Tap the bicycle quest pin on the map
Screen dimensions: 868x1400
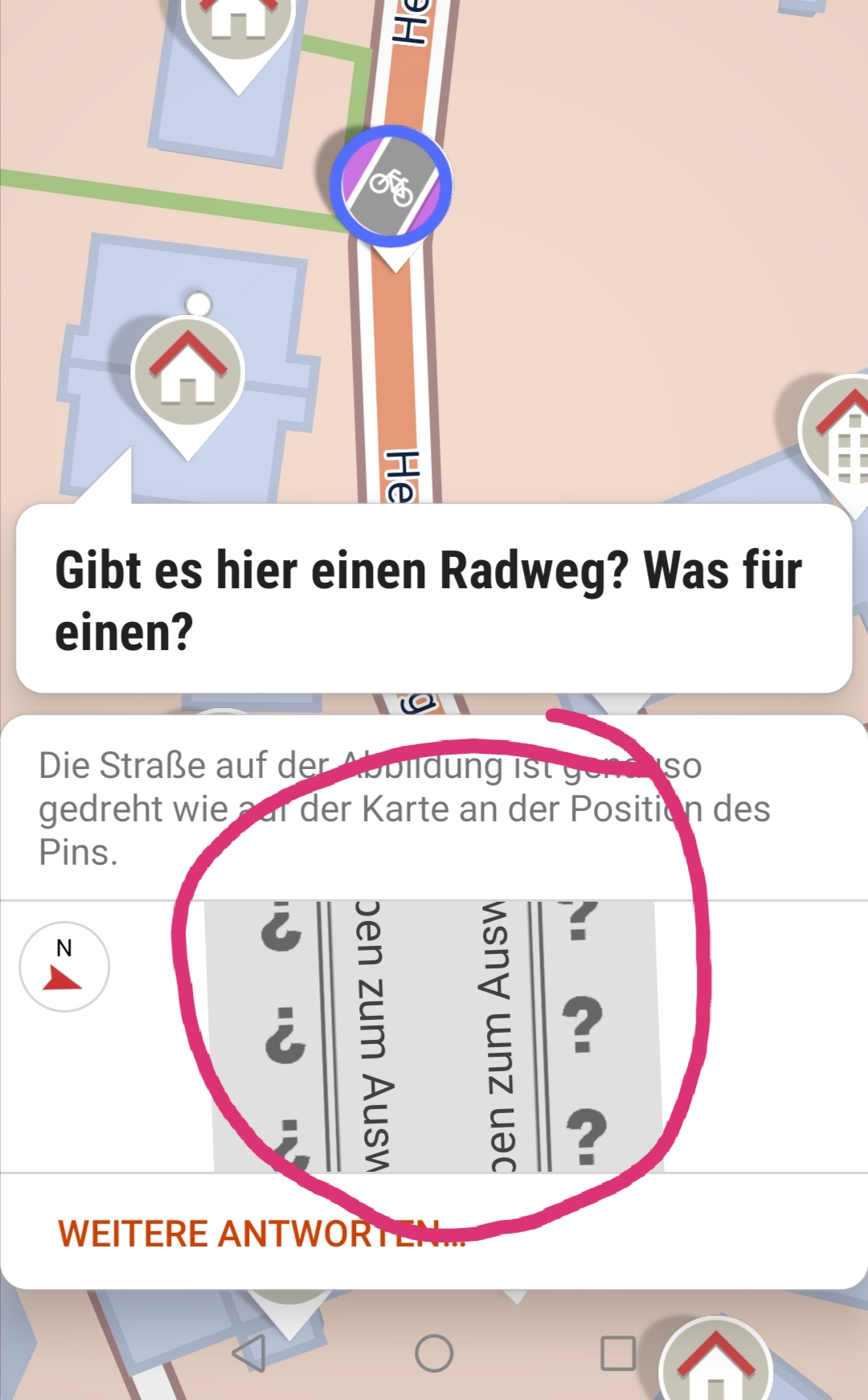point(391,186)
